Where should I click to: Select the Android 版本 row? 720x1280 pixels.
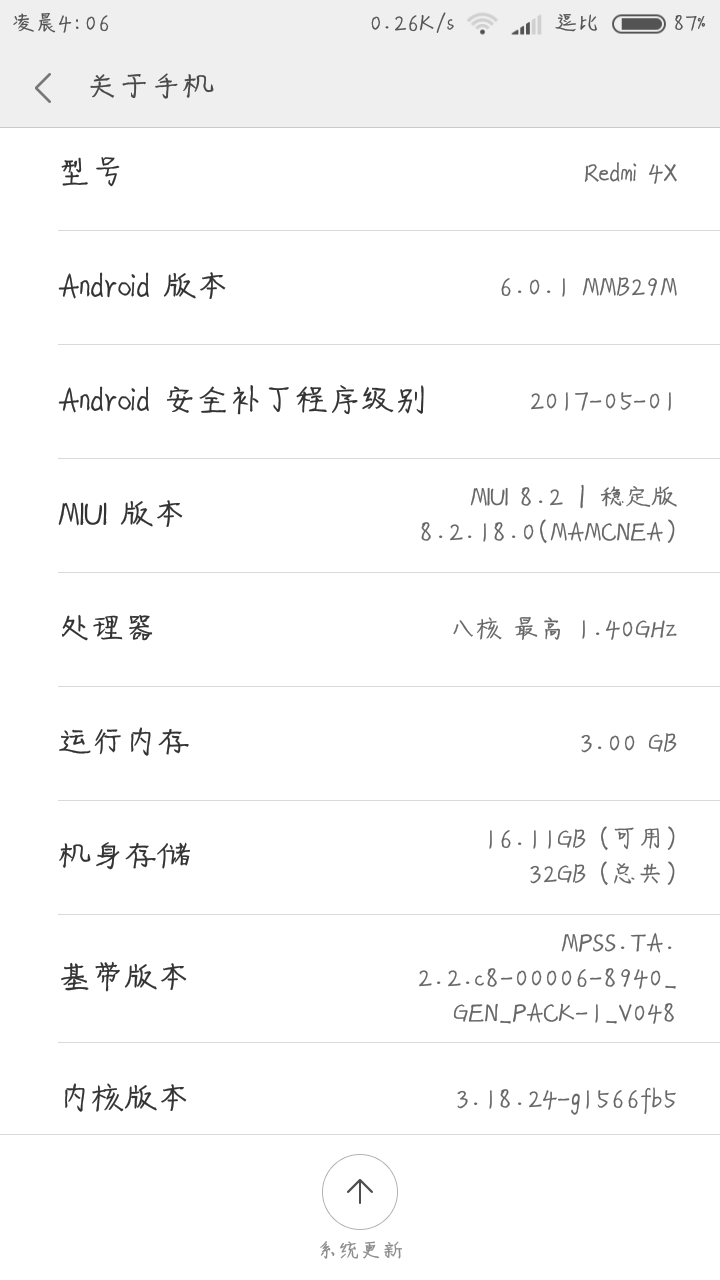coord(360,288)
